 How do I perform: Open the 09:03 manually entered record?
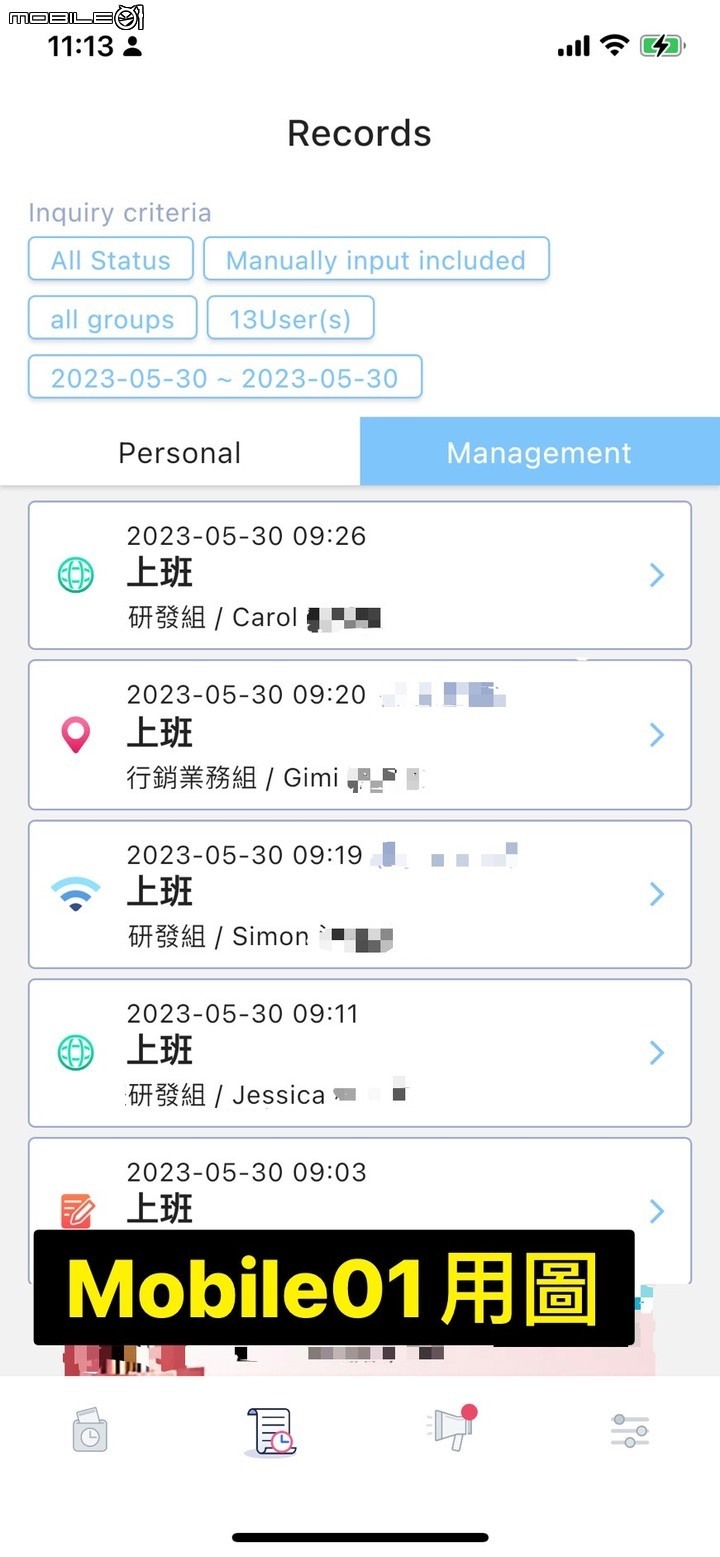click(x=360, y=1185)
